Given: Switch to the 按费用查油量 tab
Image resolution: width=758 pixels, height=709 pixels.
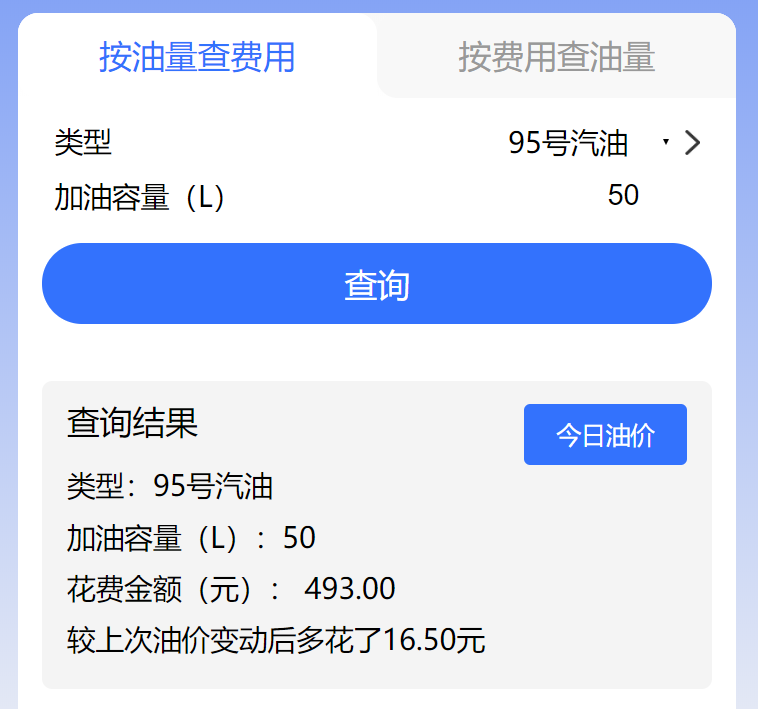Looking at the screenshot, I should coord(556,57).
